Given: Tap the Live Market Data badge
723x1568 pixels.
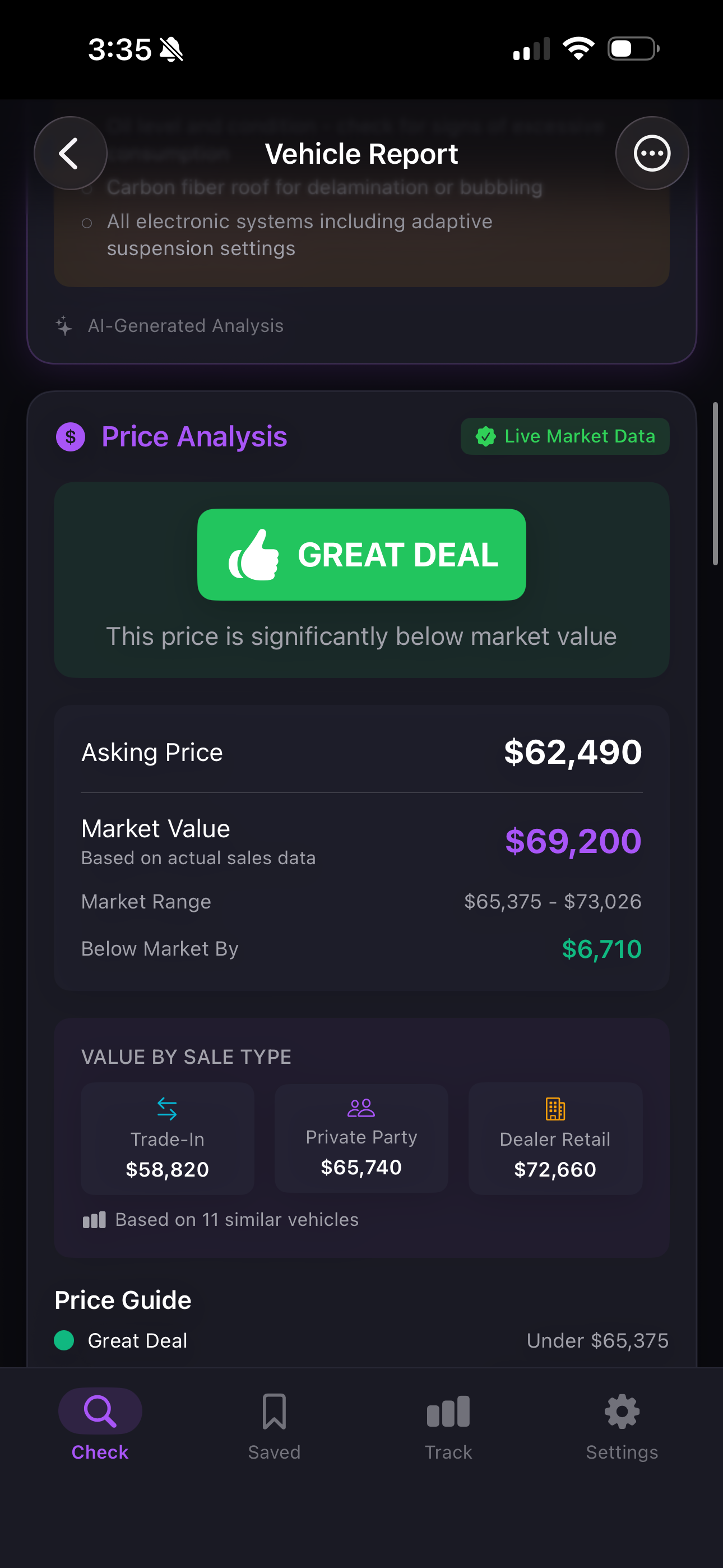Looking at the screenshot, I should 564,436.
